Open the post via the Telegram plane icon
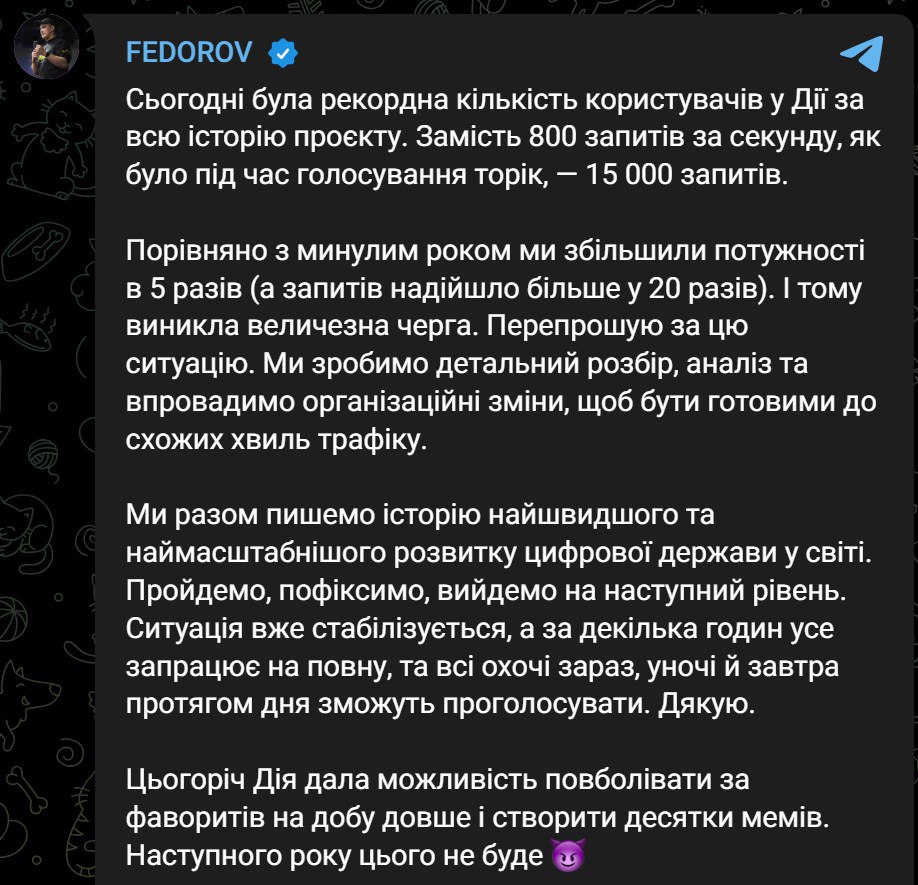918x885 pixels. point(860,54)
